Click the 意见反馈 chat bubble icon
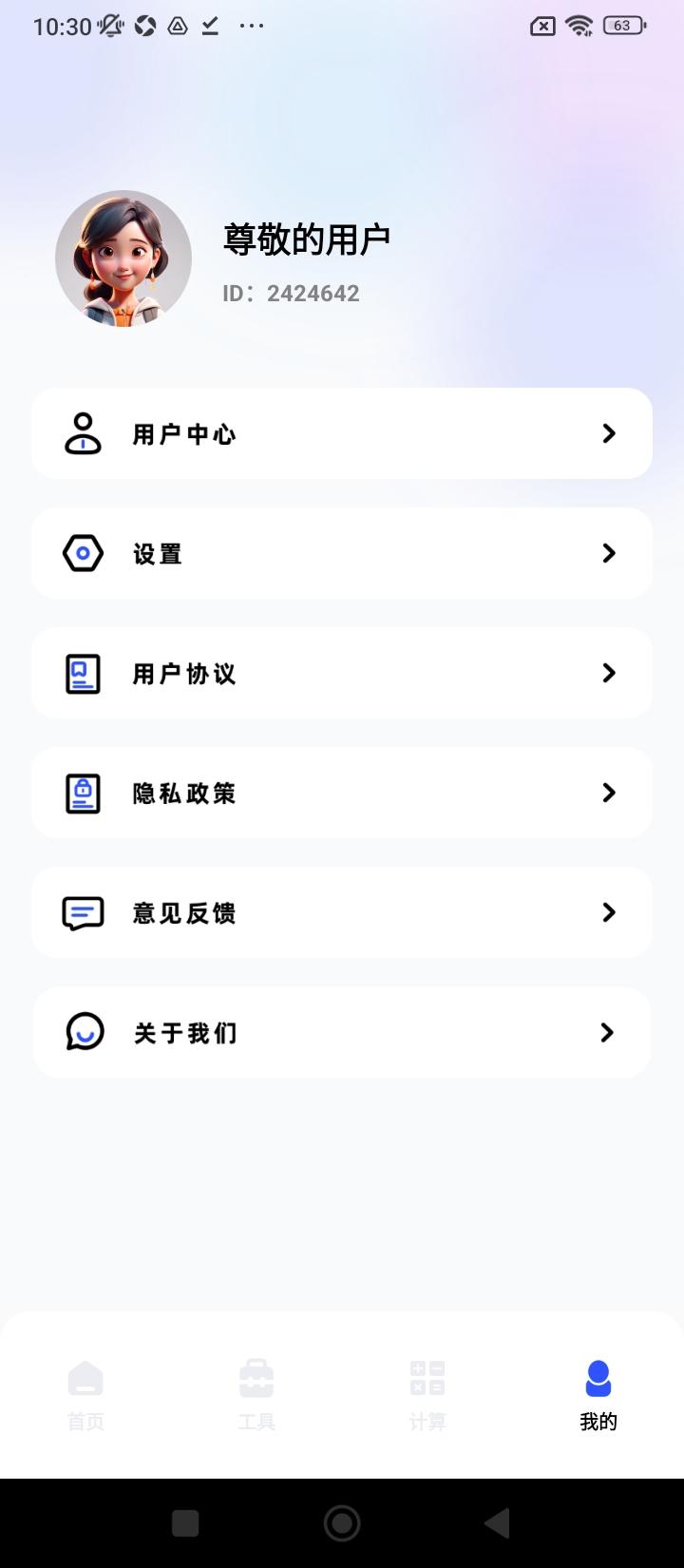This screenshot has height=1568, width=684. click(x=83, y=912)
